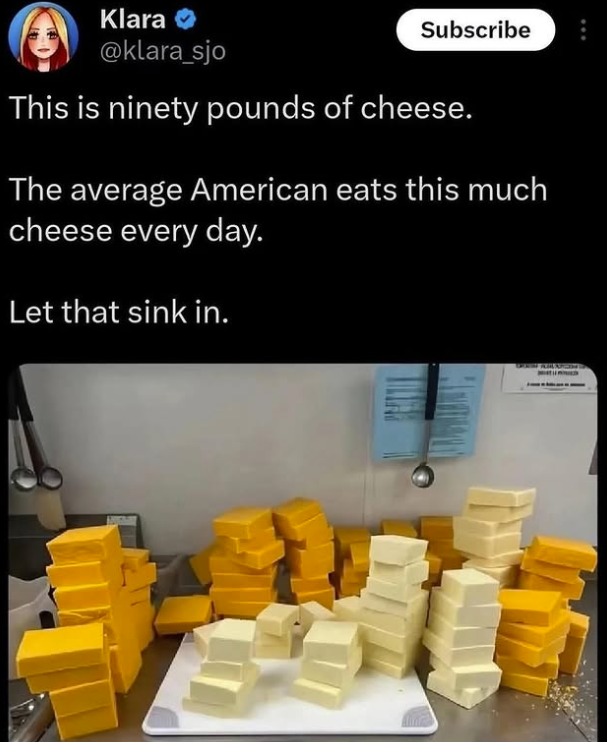Open Klara's profile picture
The width and height of the screenshot is (607, 742).
43,37
